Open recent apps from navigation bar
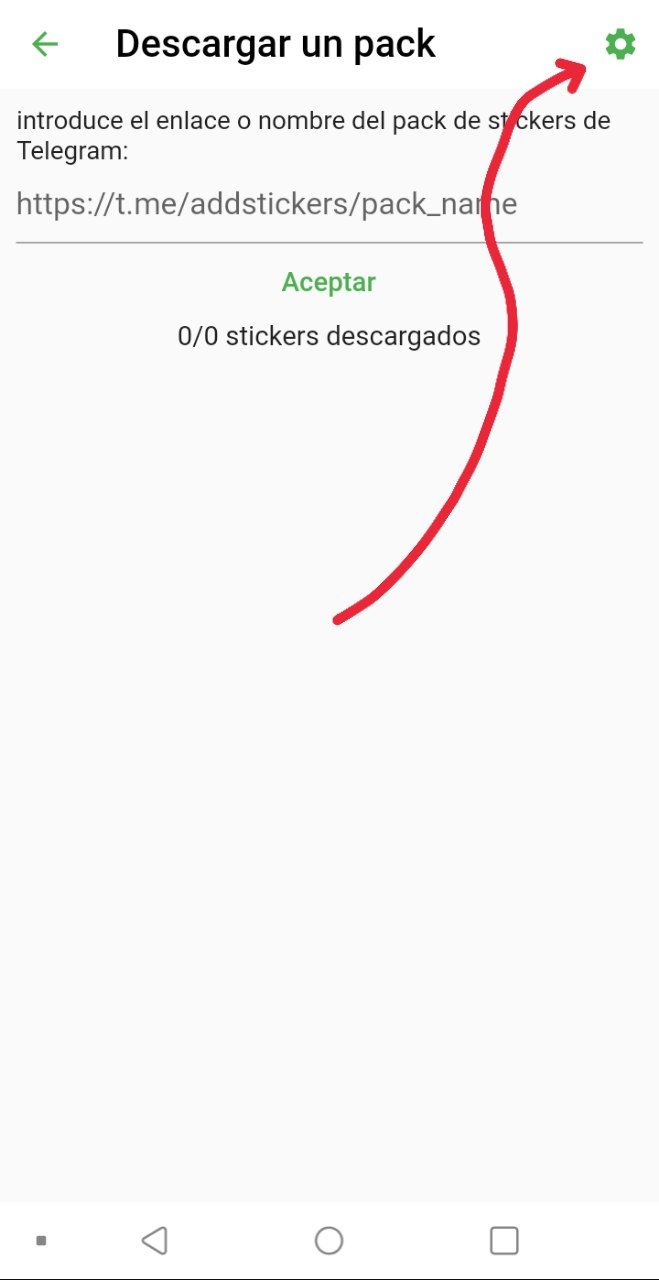The image size is (659, 1280). (x=504, y=1241)
